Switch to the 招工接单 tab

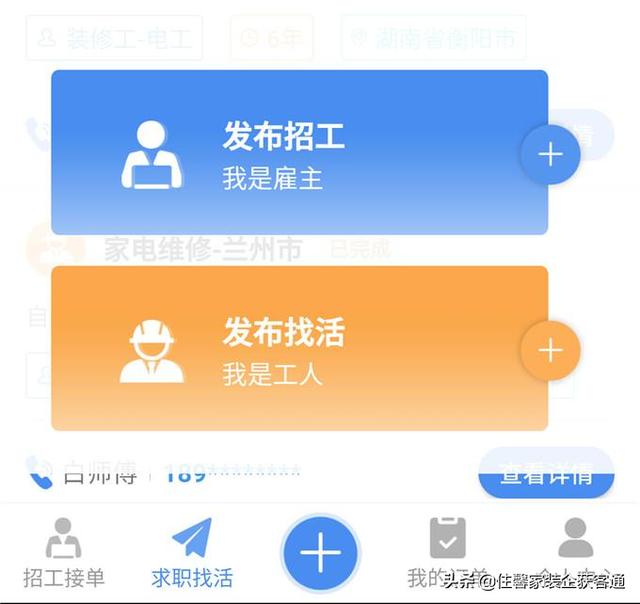tap(64, 553)
